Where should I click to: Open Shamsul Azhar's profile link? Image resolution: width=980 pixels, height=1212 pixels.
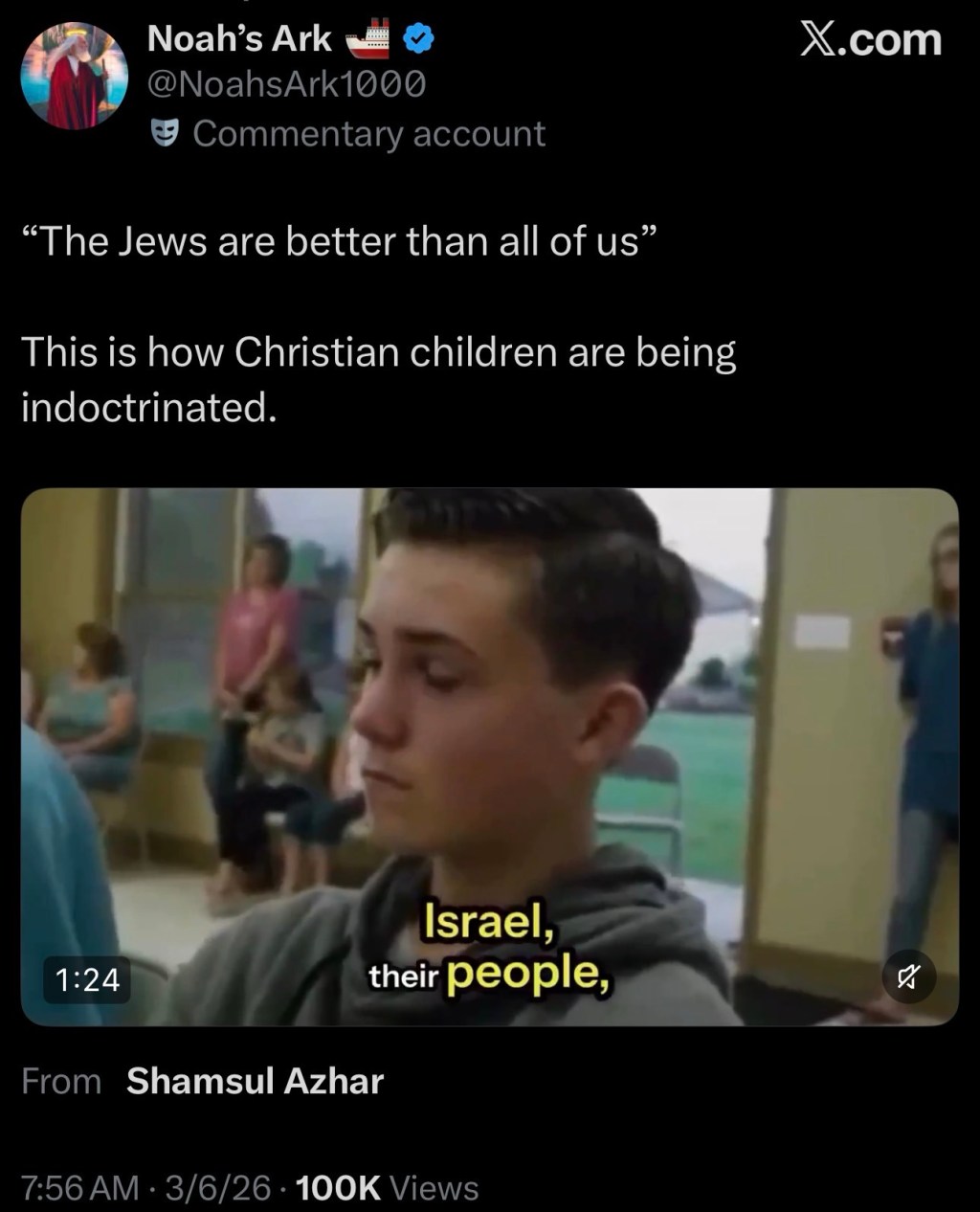[x=255, y=1081]
